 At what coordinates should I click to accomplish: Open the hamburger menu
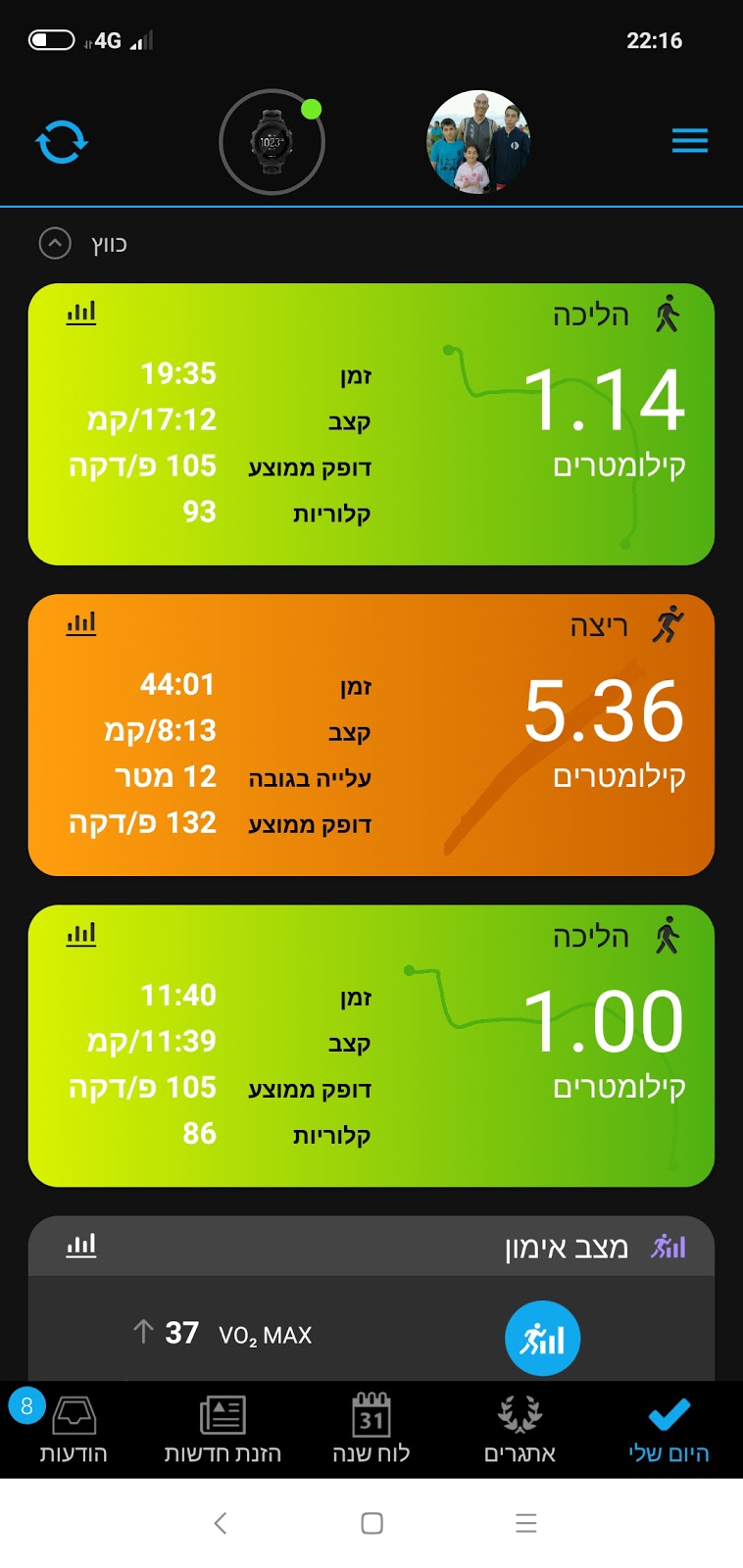[x=689, y=142]
